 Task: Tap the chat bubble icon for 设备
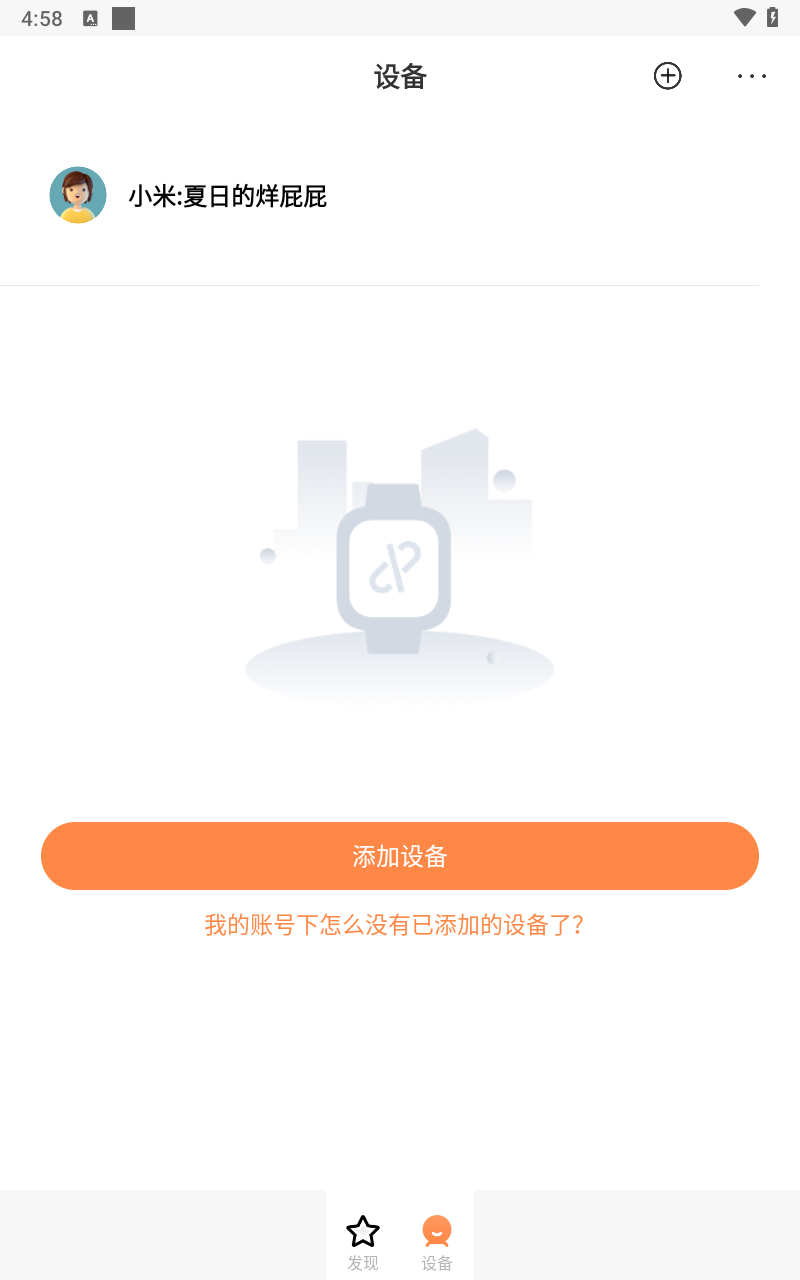[437, 1232]
